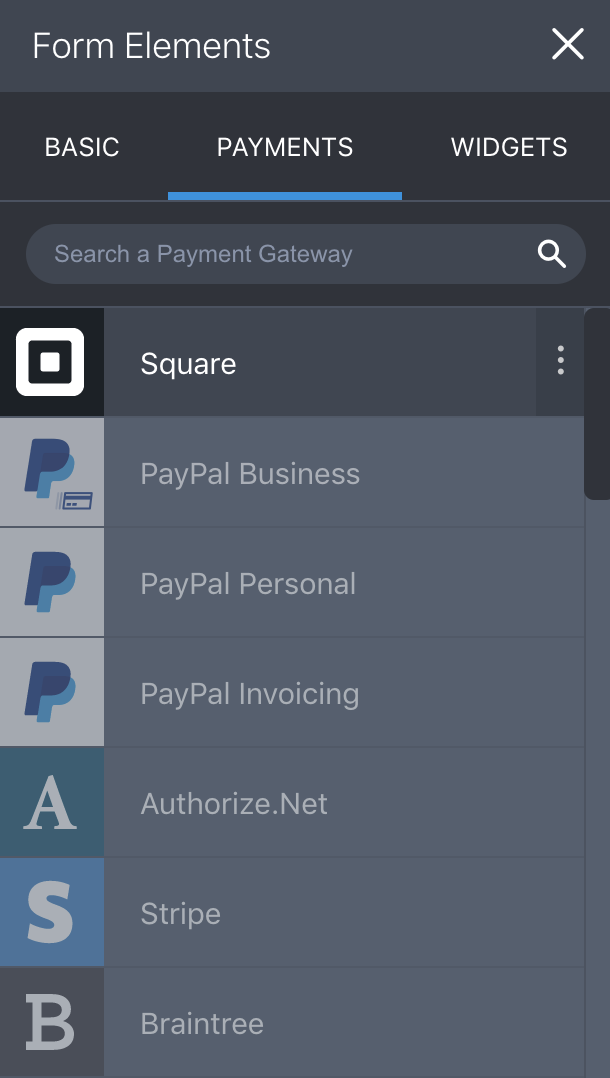Image resolution: width=610 pixels, height=1078 pixels.
Task: Select PayPal Personal
Action: click(300, 583)
